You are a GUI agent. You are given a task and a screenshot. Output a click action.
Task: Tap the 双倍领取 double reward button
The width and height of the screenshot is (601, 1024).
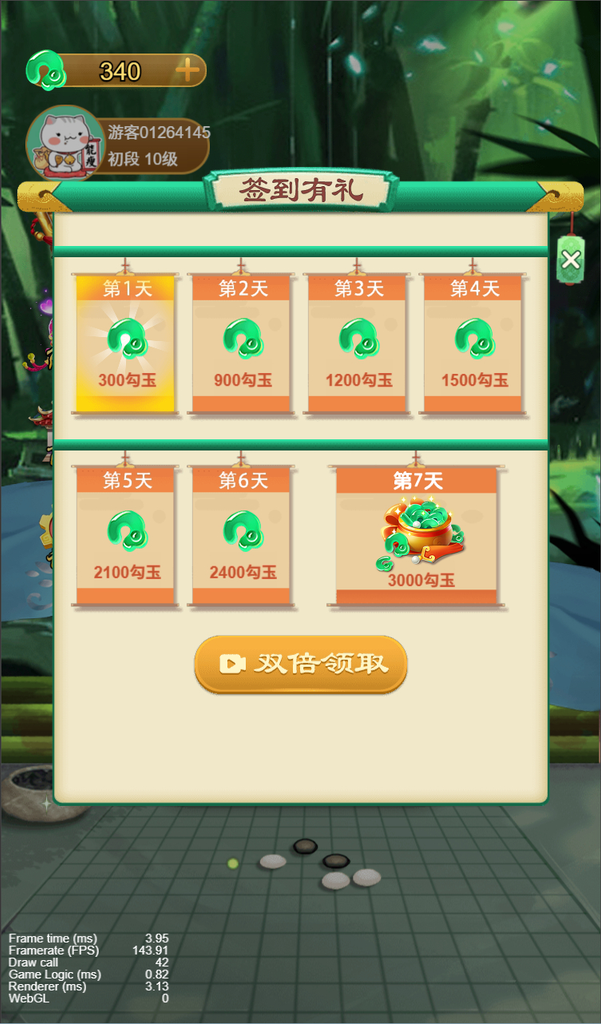point(300,664)
